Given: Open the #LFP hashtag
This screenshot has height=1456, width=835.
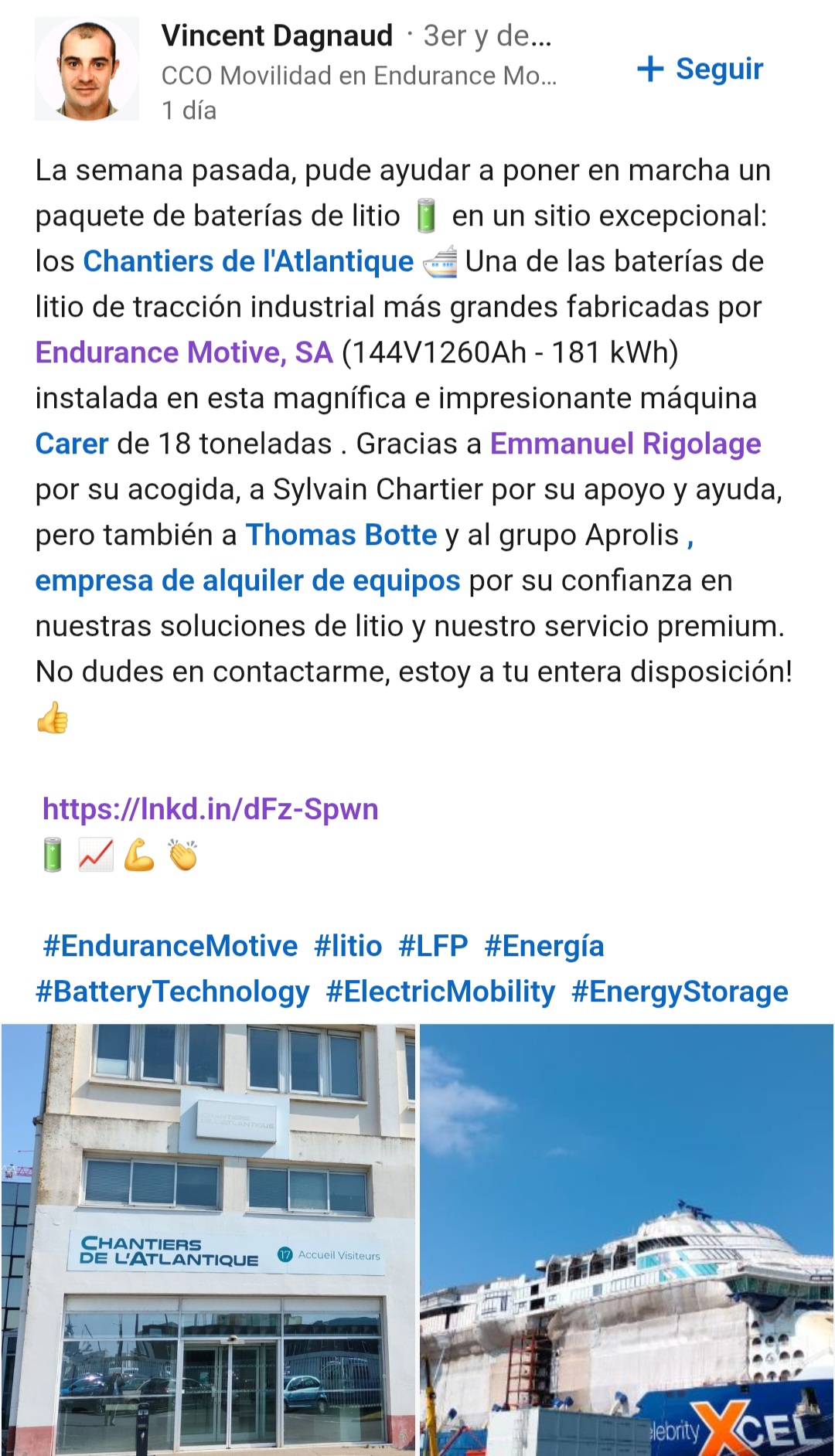Looking at the screenshot, I should (x=433, y=946).
